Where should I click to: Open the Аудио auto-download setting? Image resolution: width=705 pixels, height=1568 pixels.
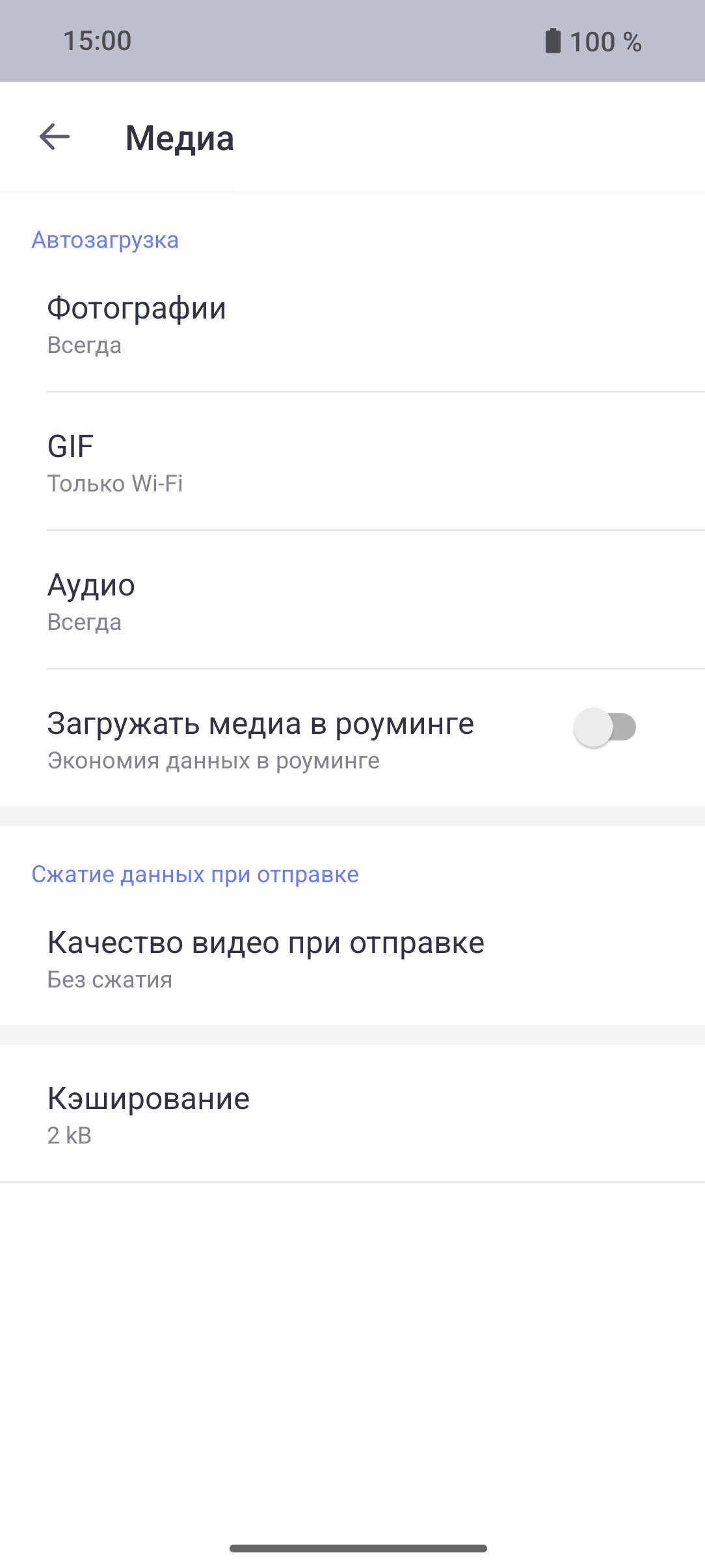352,600
